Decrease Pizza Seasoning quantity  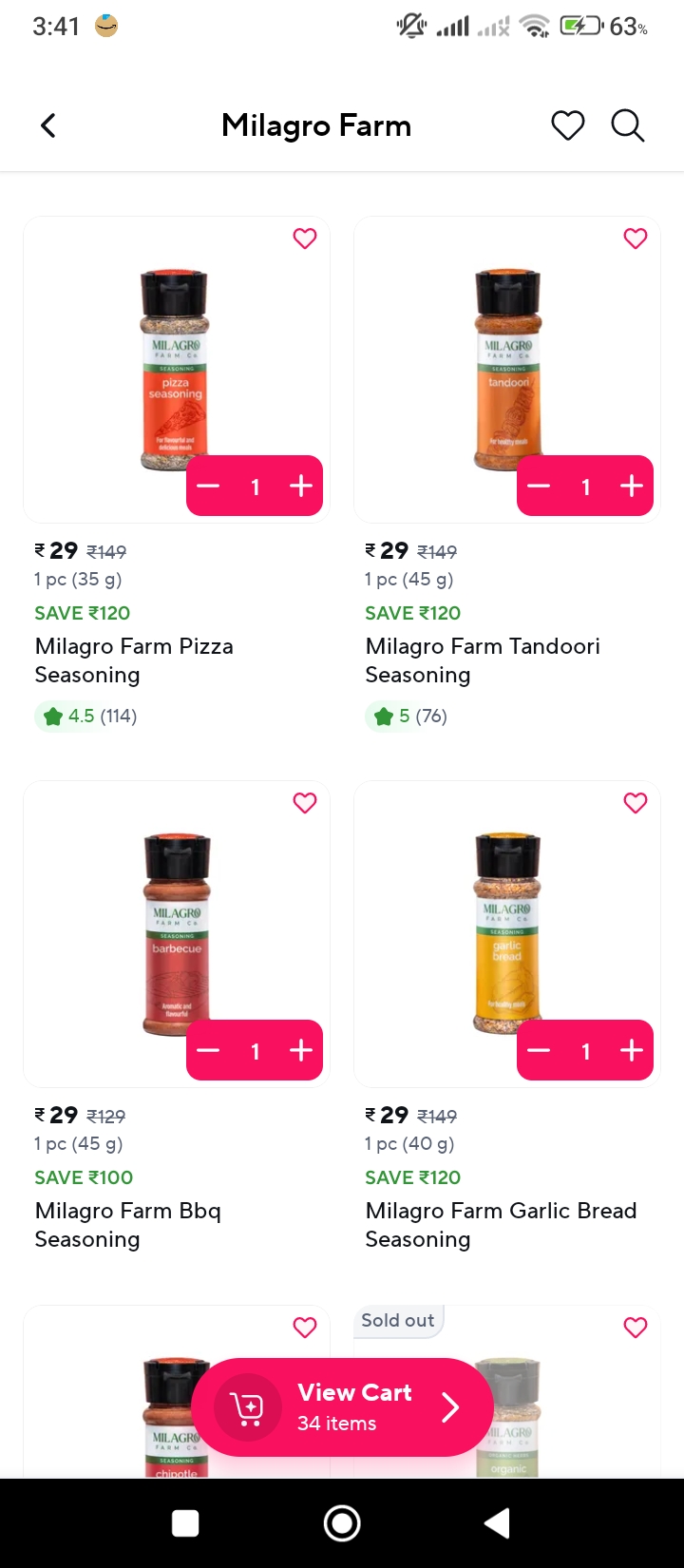[209, 487]
